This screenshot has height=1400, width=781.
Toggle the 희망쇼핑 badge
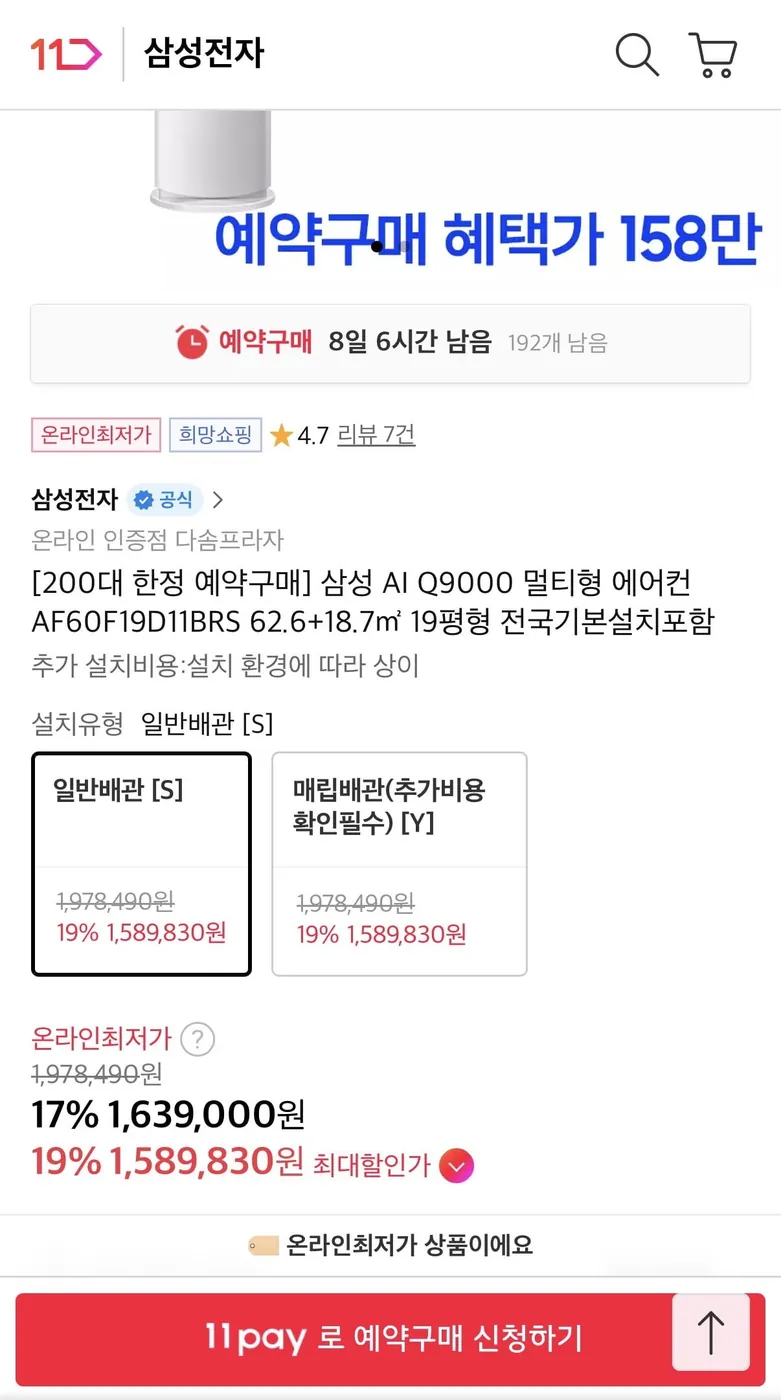(215, 434)
